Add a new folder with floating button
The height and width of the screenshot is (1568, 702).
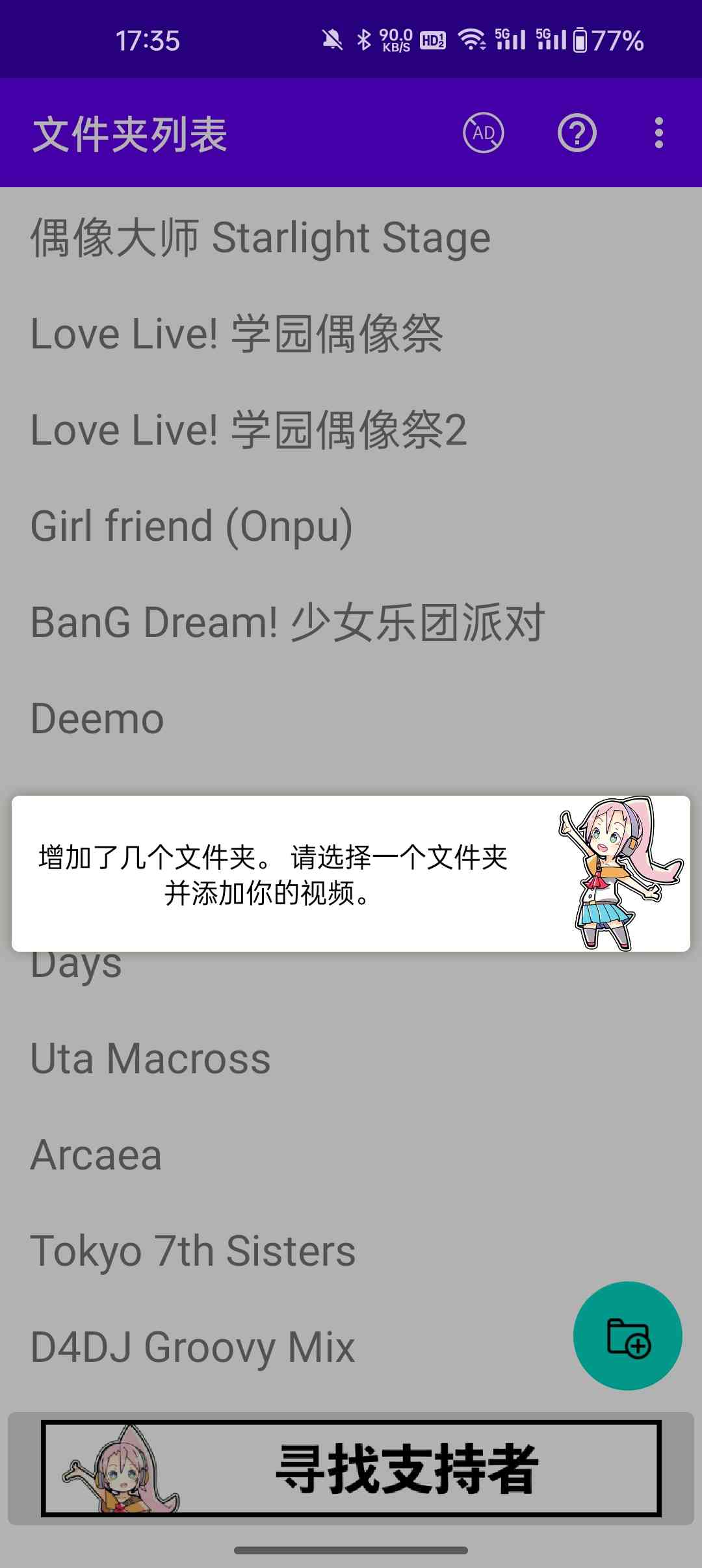click(x=627, y=1336)
